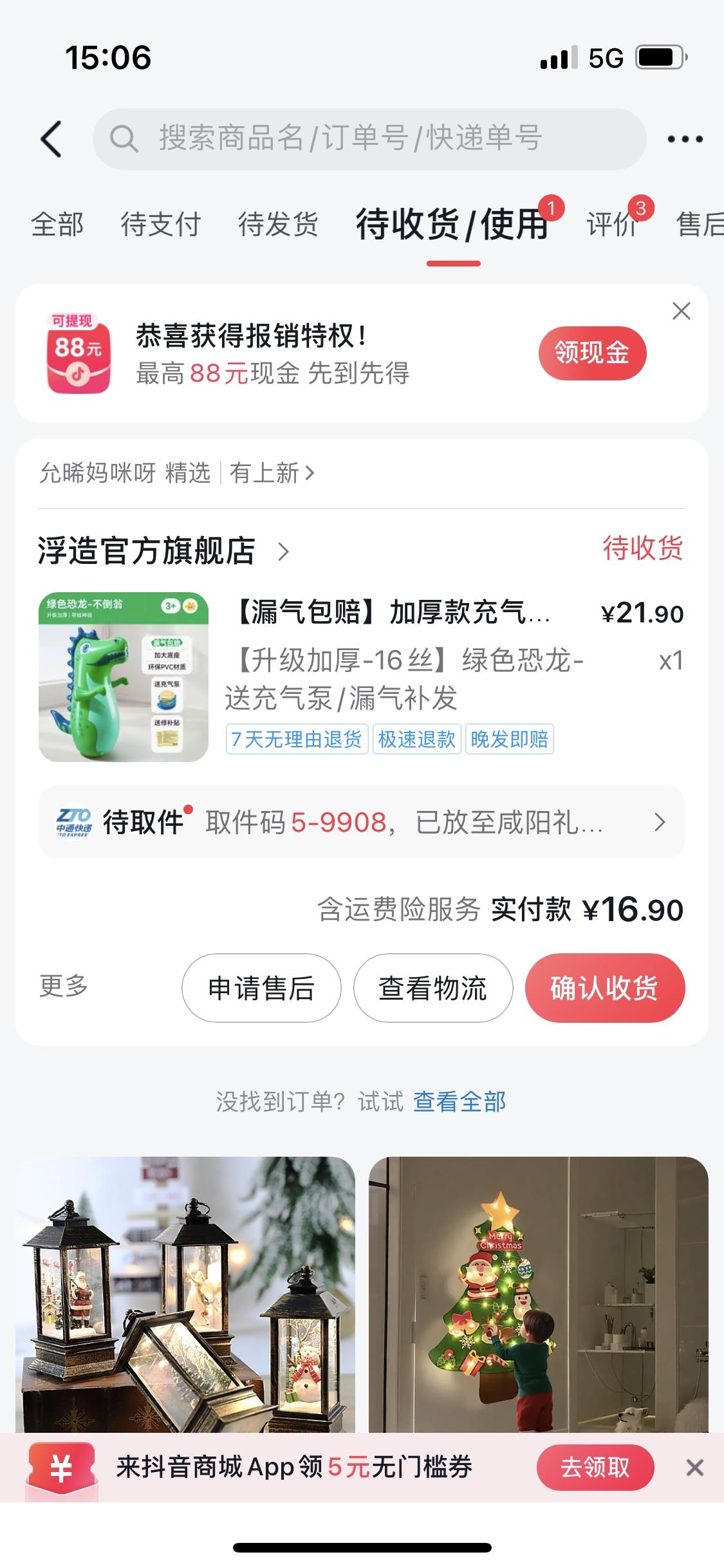Tap the 确认收货 confirm receipt button
Viewport: 724px width, 1568px height.
click(605, 987)
